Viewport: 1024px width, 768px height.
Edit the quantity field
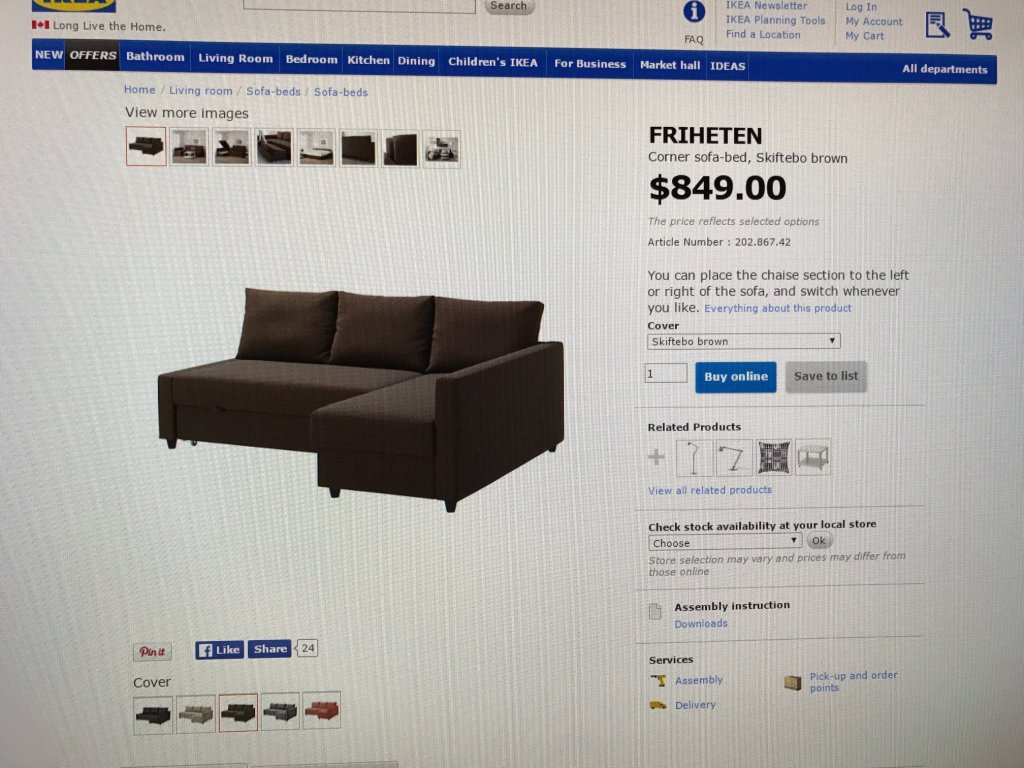(x=666, y=374)
